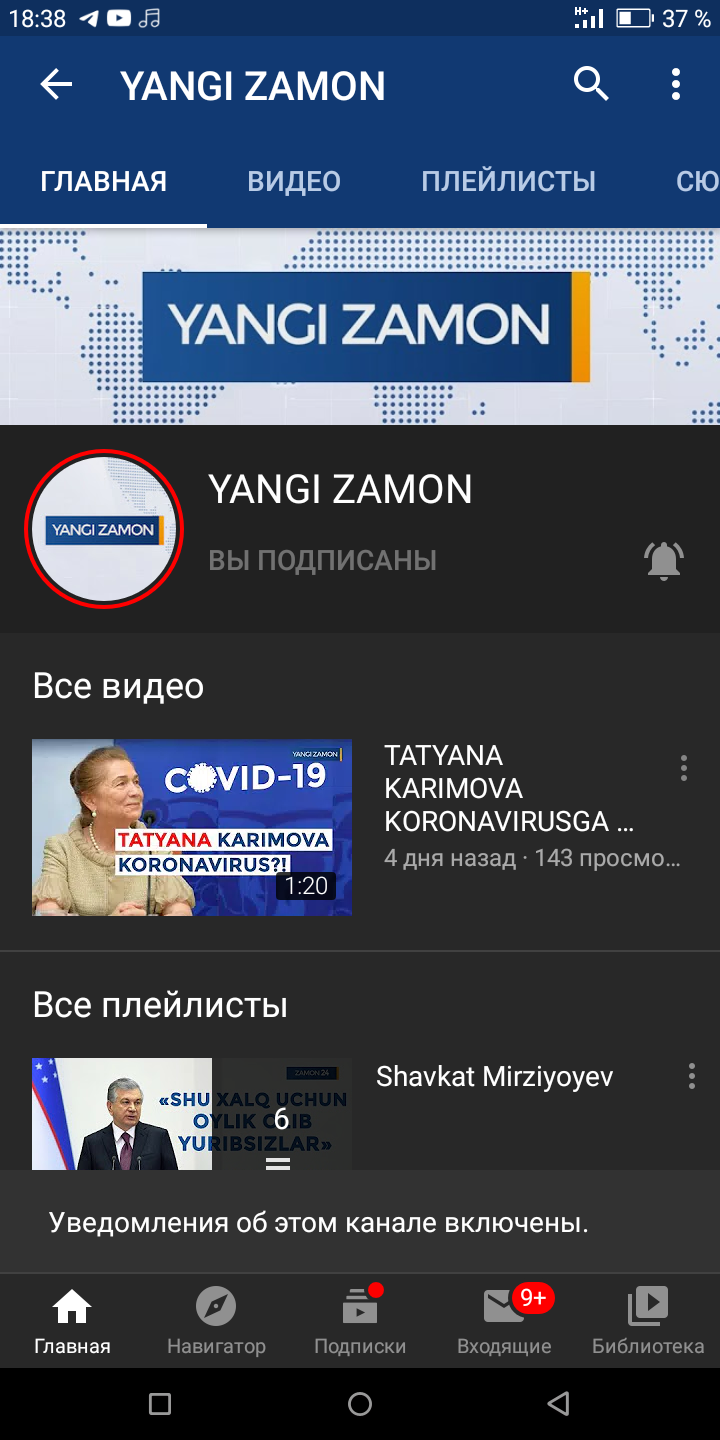Open the app bar overflow menu

676,86
